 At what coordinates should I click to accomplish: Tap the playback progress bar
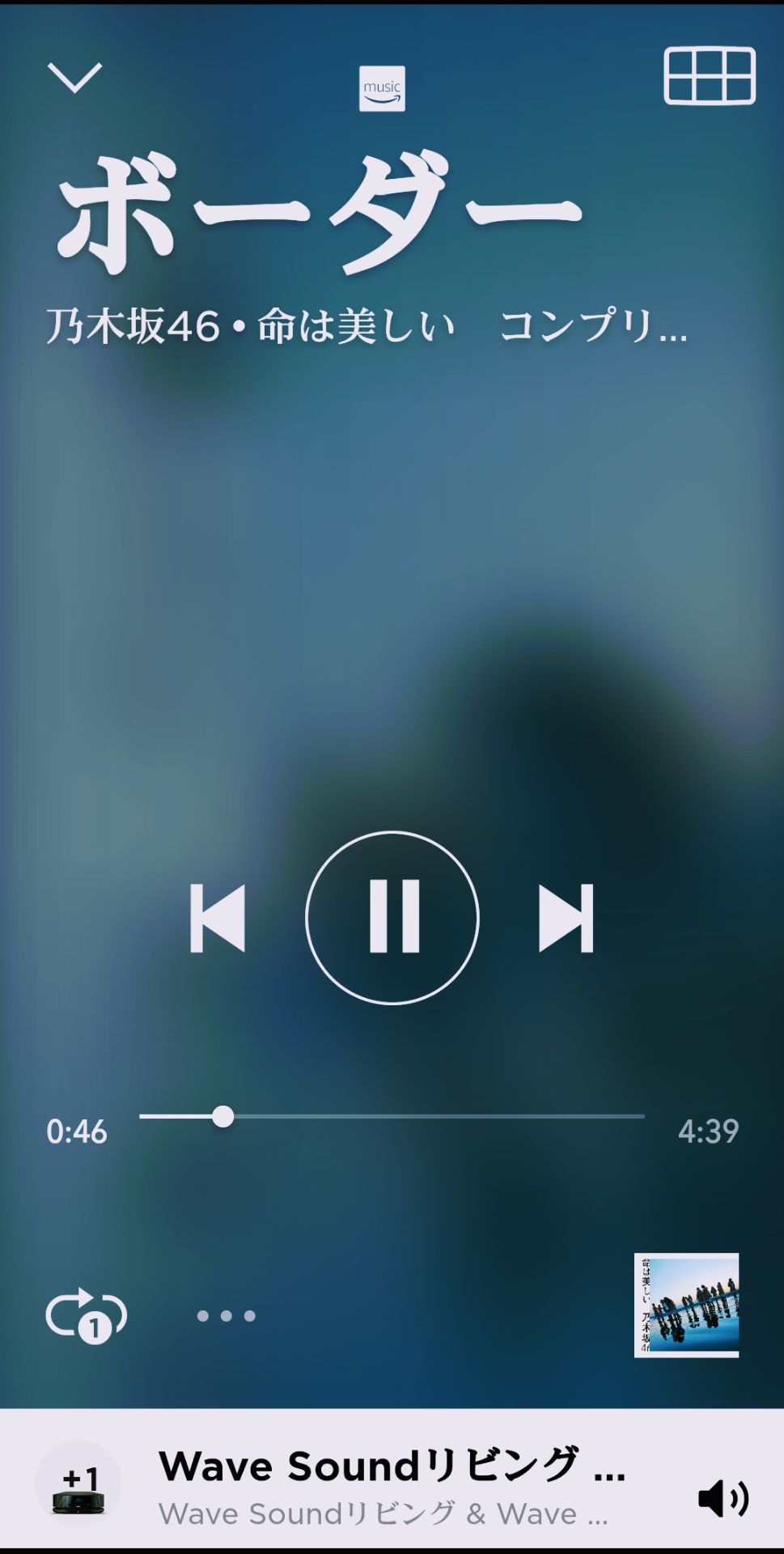click(x=392, y=1116)
